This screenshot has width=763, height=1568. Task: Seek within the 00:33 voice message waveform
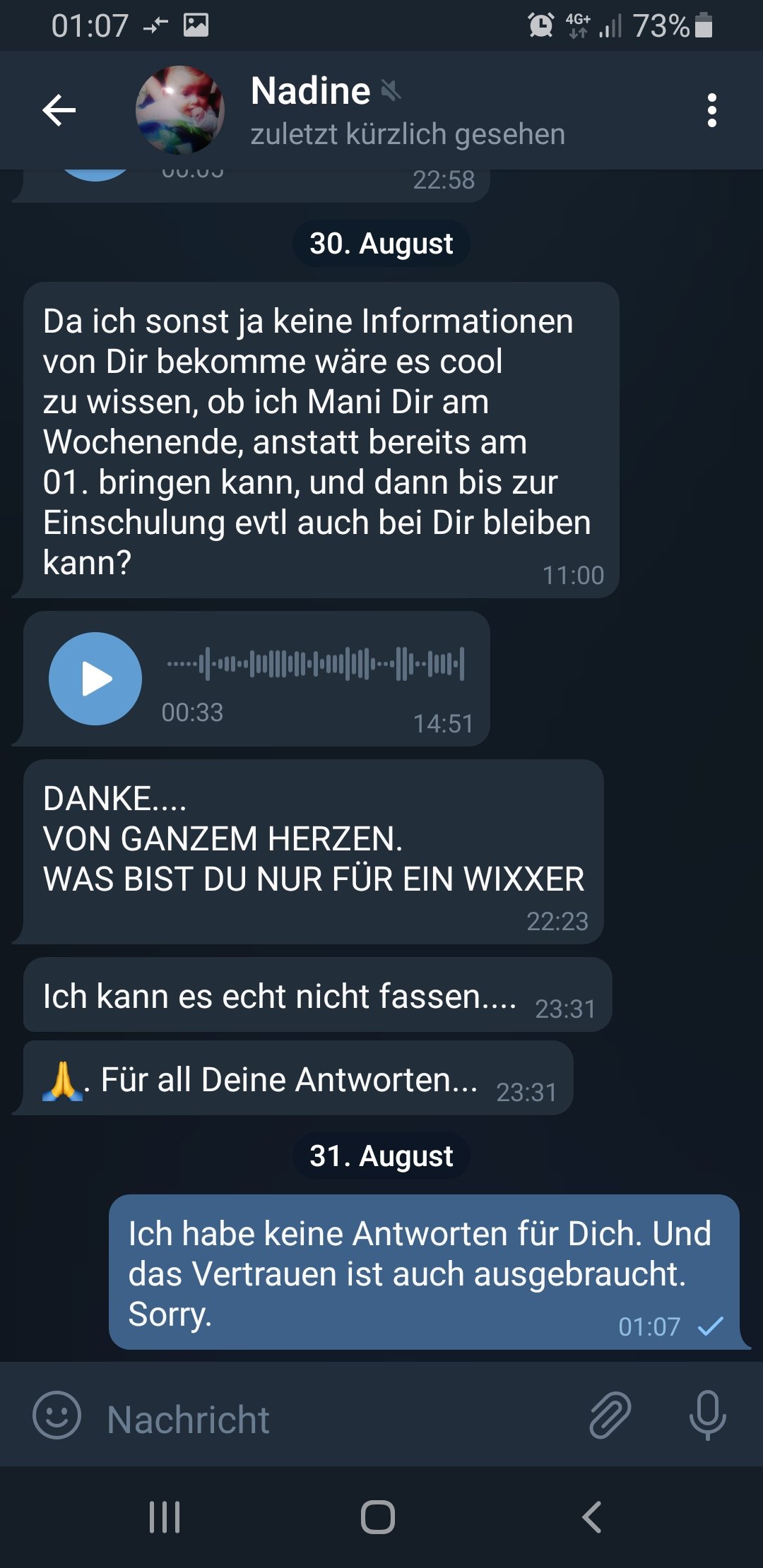tap(315, 664)
